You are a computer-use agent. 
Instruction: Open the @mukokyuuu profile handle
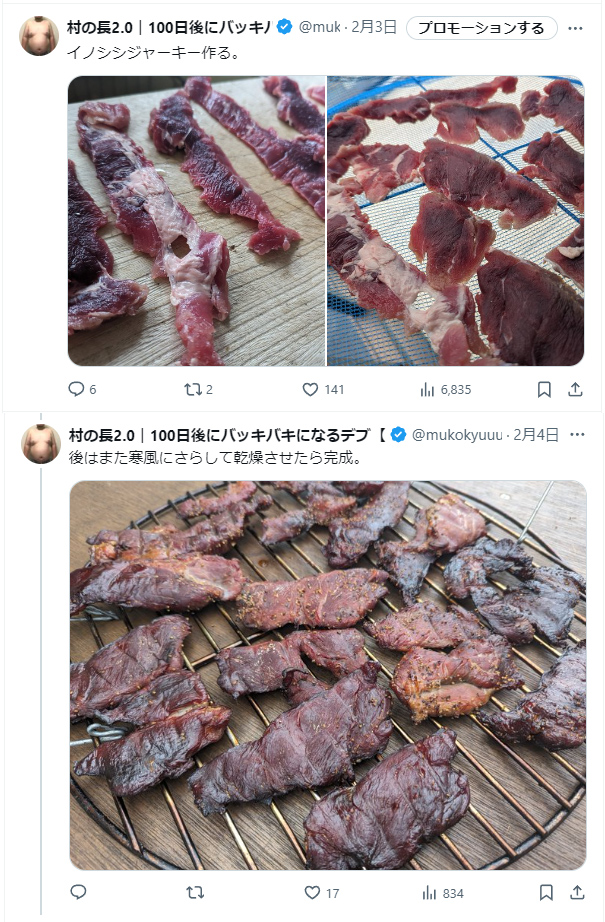(x=457, y=434)
